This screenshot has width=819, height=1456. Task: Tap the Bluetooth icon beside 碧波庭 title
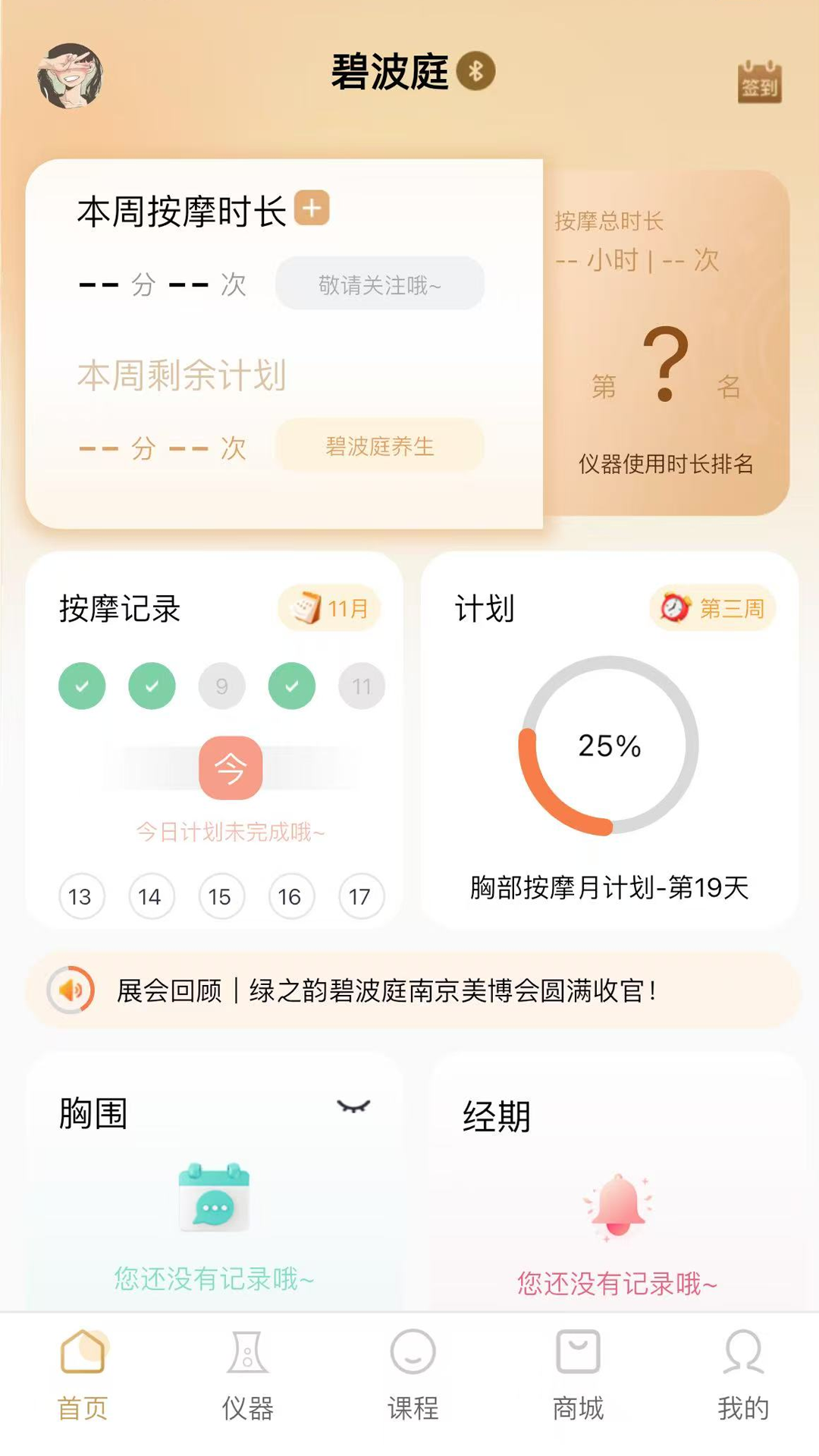tap(477, 73)
